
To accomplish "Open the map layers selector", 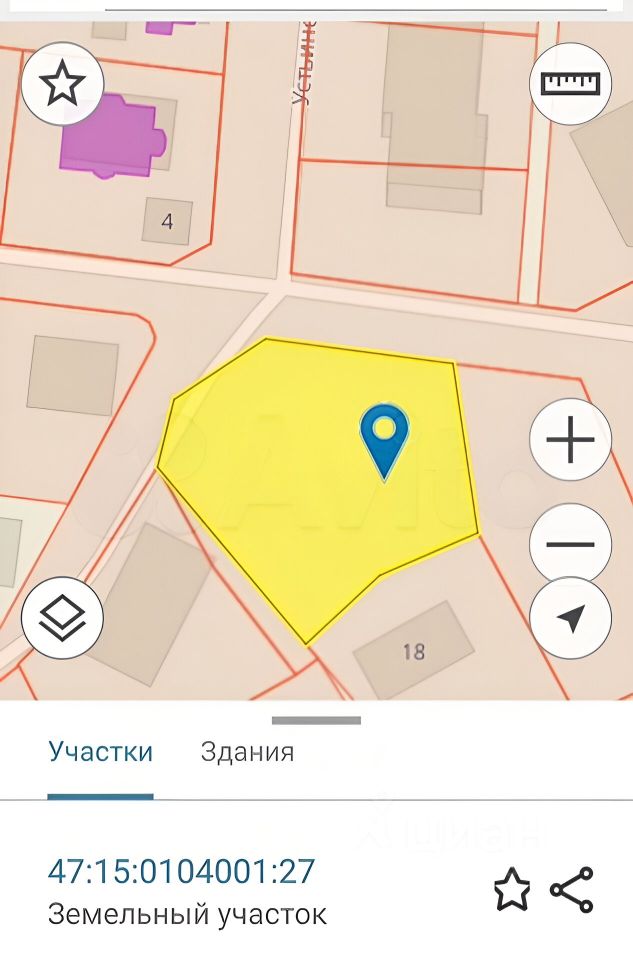I will 62,617.
